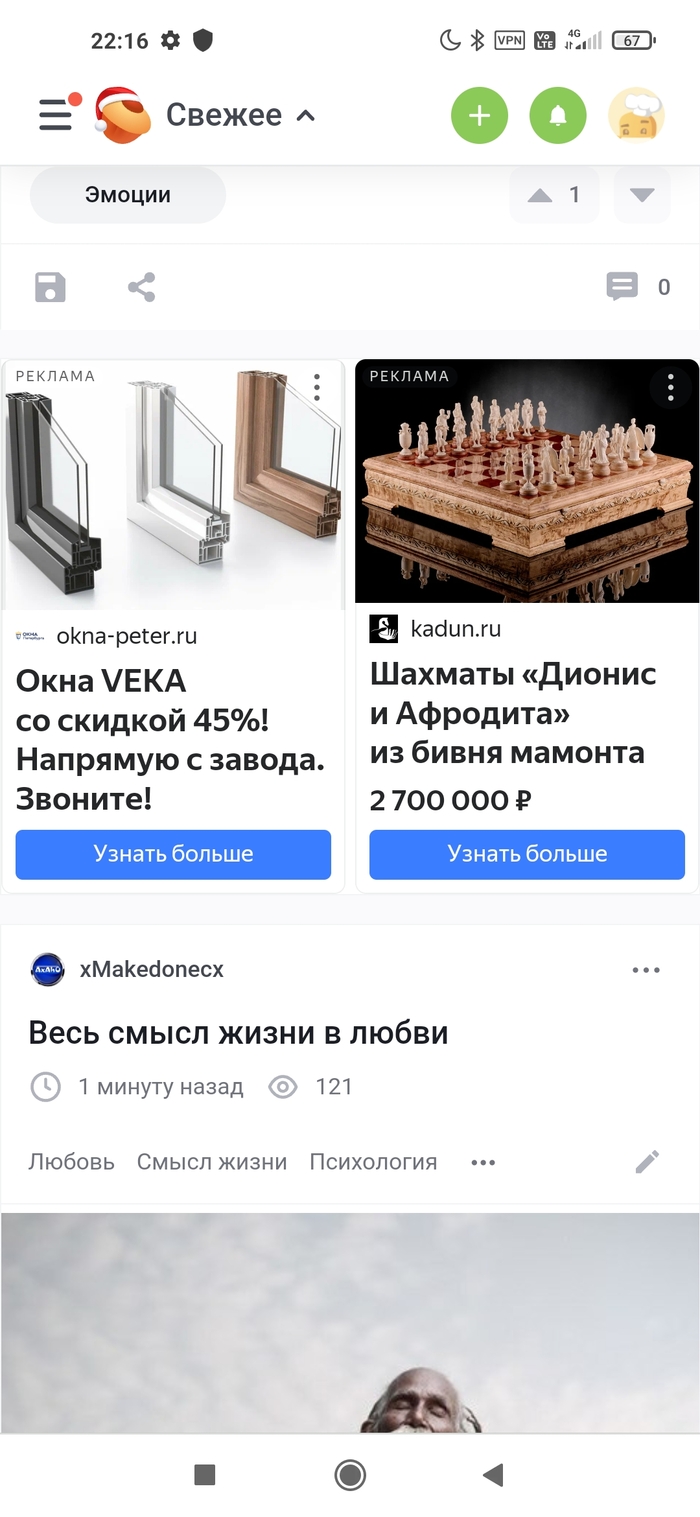Upvote the post with the up arrow

tap(541, 195)
